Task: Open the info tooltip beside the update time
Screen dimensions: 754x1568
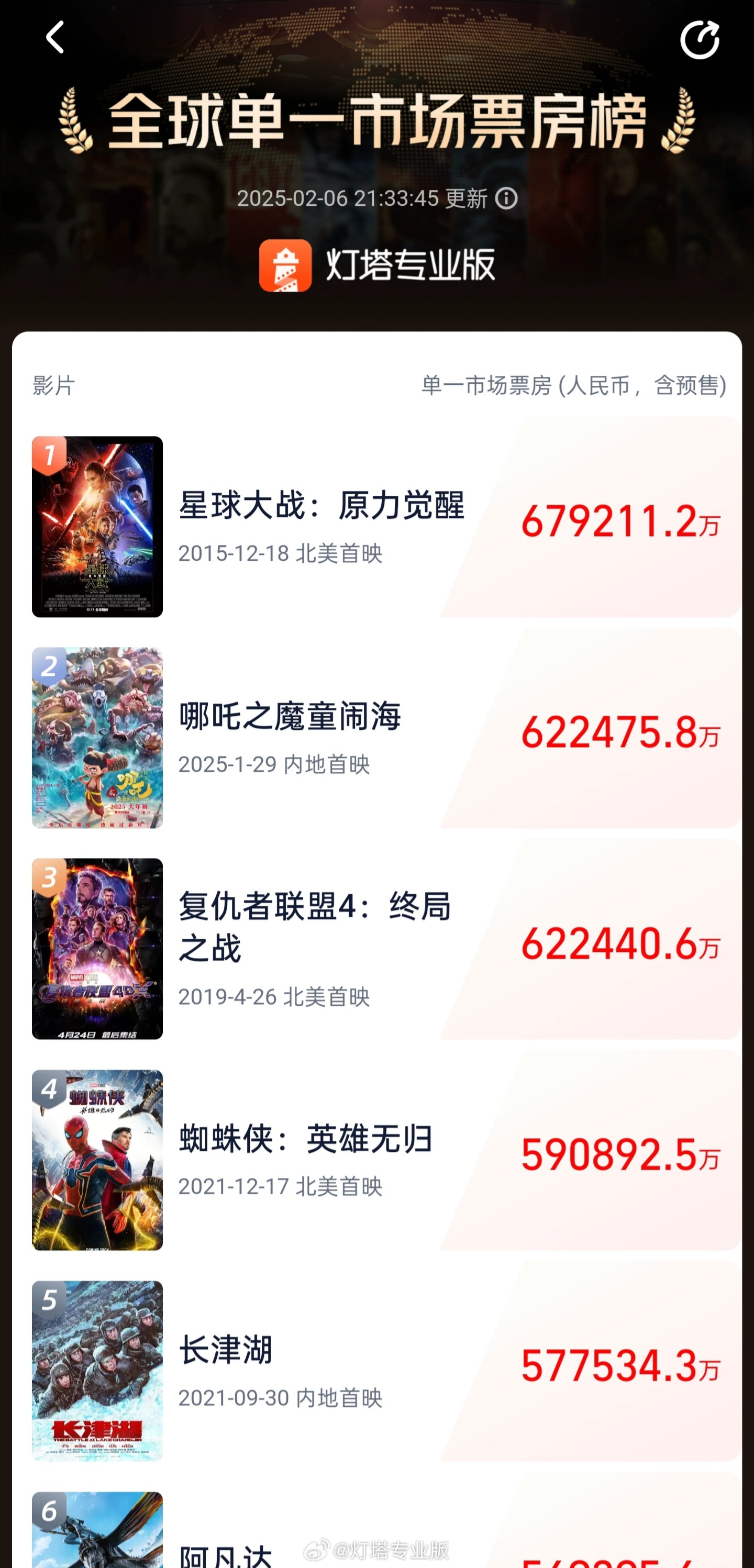Action: (x=507, y=198)
